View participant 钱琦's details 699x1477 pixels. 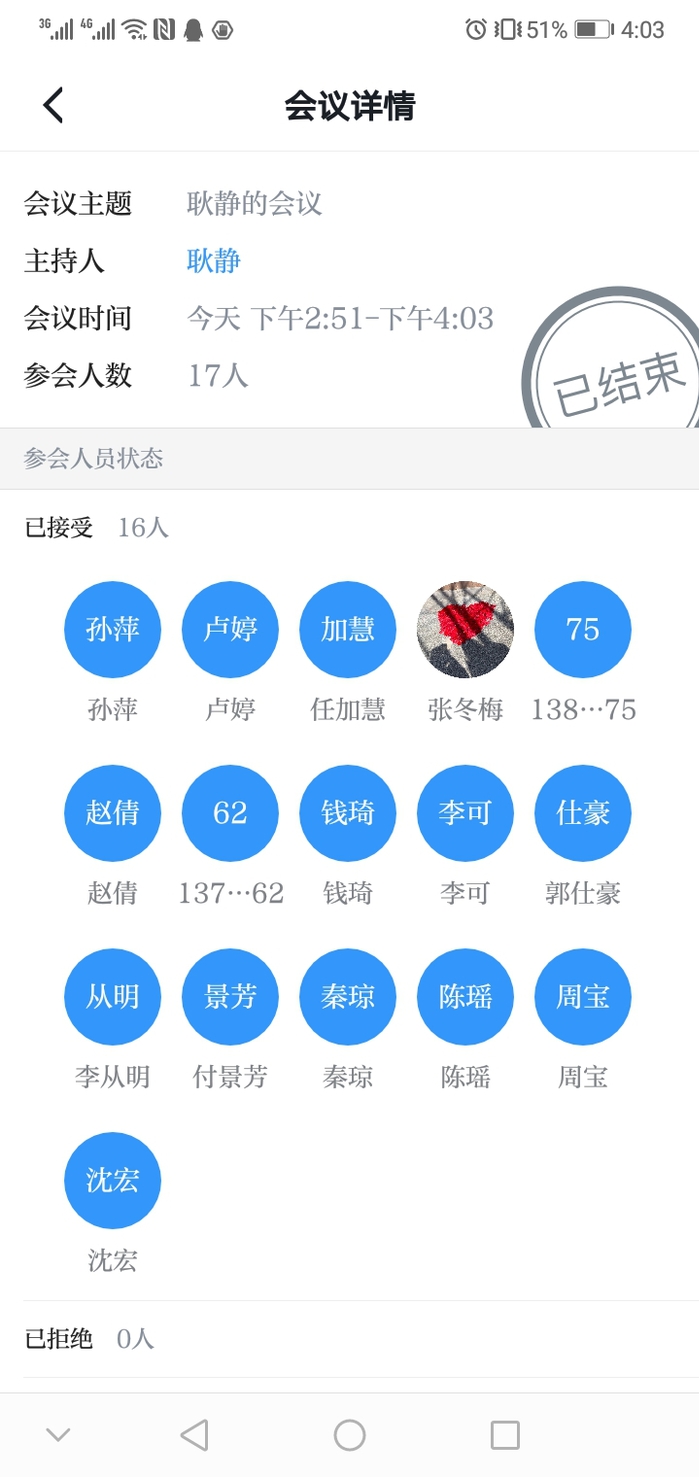(348, 813)
